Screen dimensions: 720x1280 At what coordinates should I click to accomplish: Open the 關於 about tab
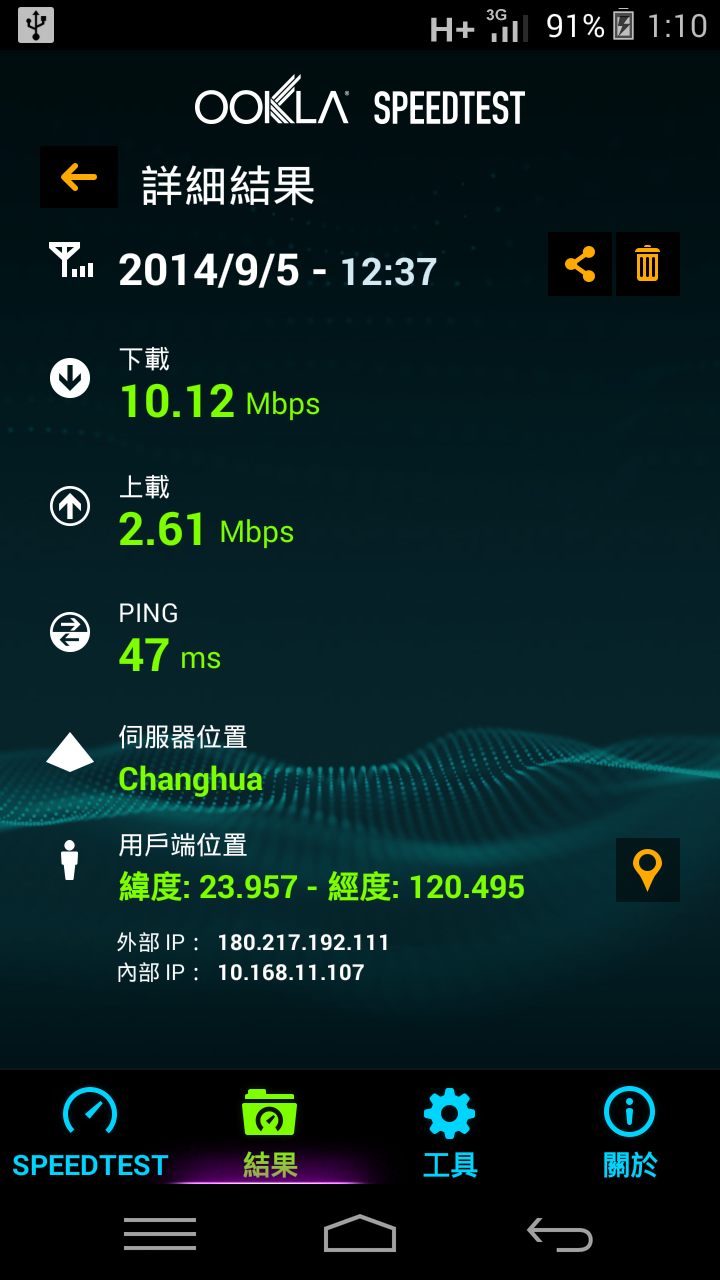pyautogui.click(x=630, y=1133)
